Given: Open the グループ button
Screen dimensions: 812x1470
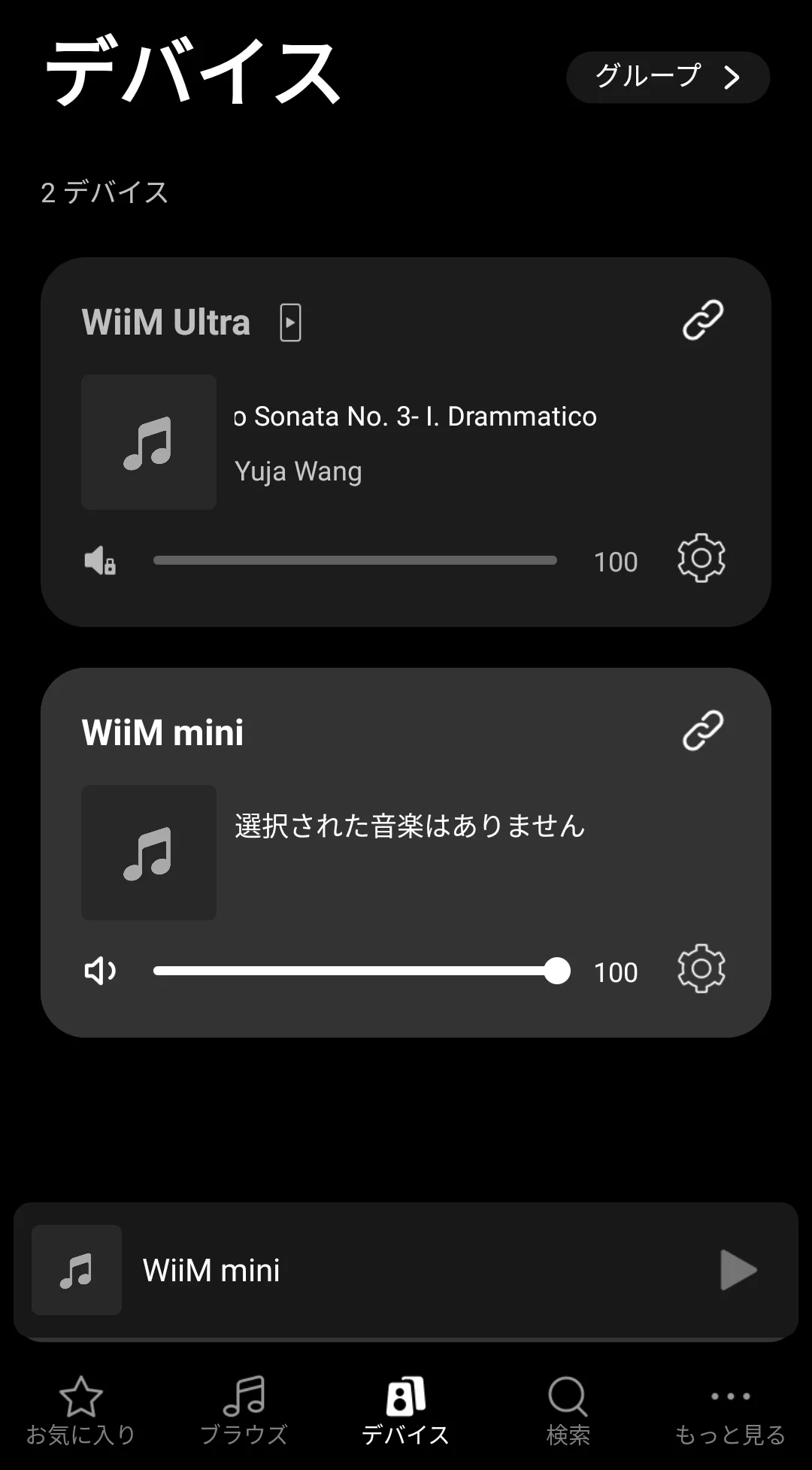Looking at the screenshot, I should (x=668, y=77).
